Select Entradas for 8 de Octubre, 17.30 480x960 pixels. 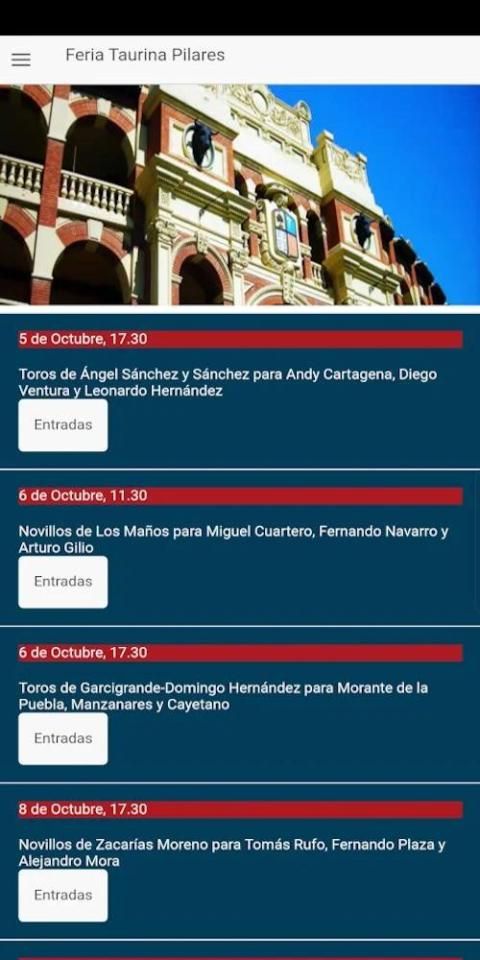click(63, 895)
